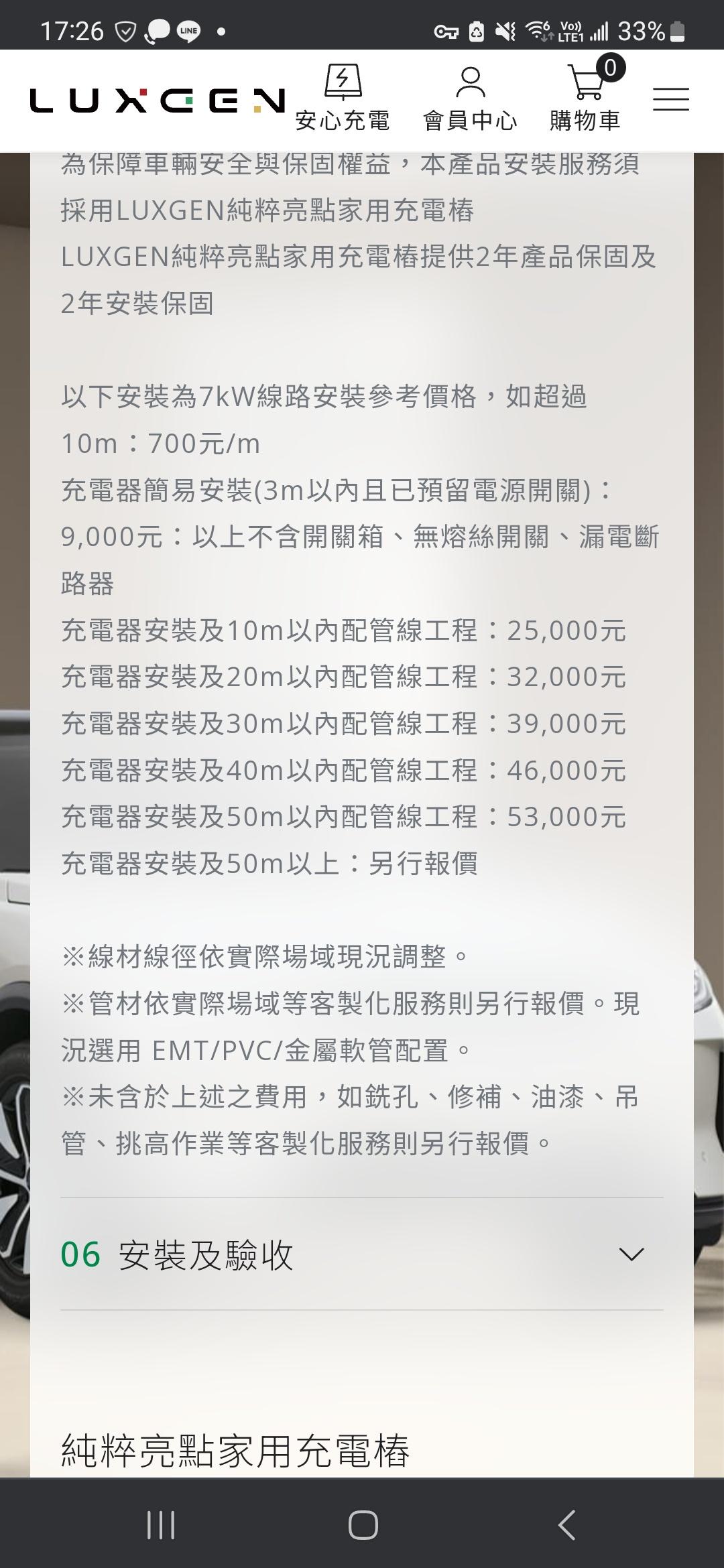This screenshot has width=724, height=1568.
Task: Open the hamburger menu
Action: [x=671, y=99]
